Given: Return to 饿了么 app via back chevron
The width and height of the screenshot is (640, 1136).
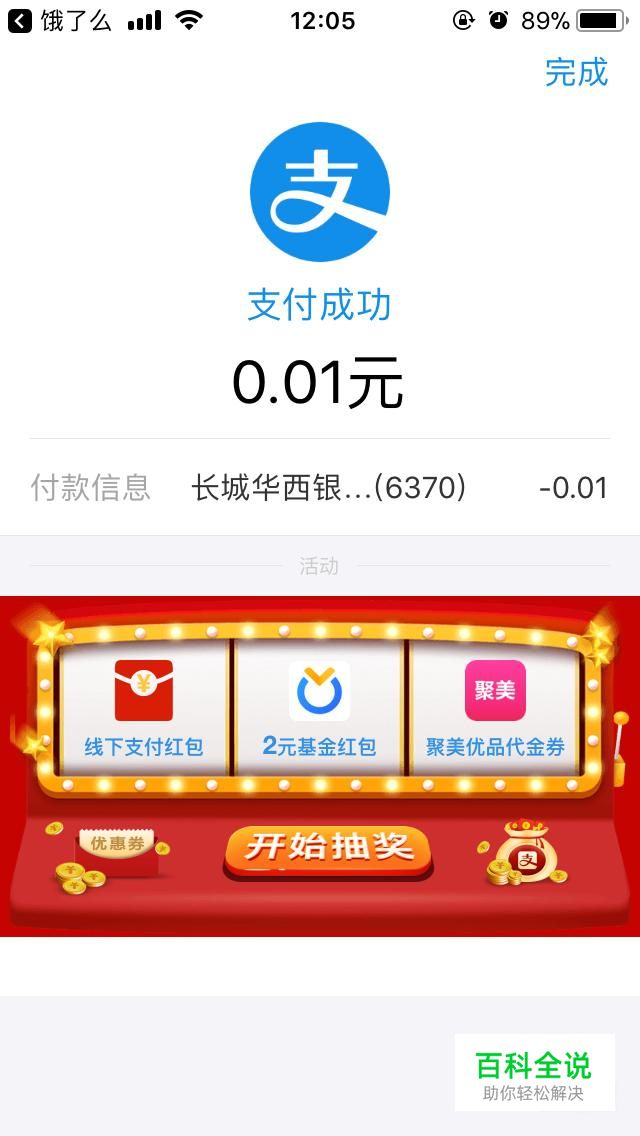Looking at the screenshot, I should [x=20, y=22].
